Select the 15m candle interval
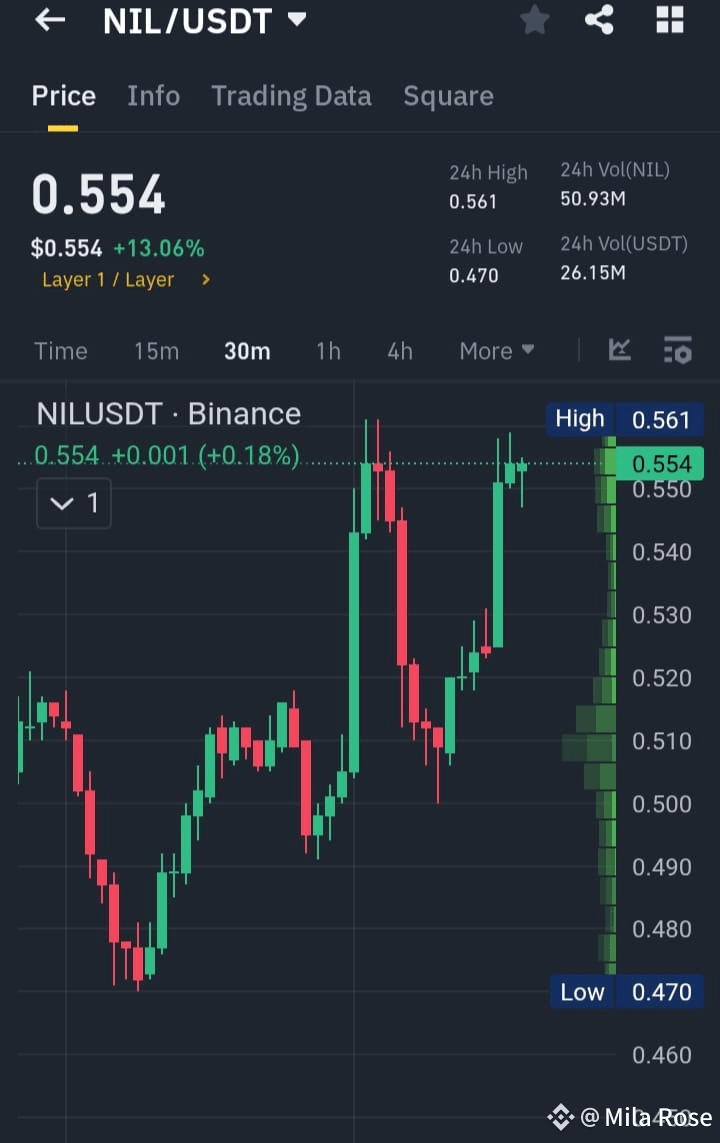Viewport: 720px width, 1143px height. [156, 351]
